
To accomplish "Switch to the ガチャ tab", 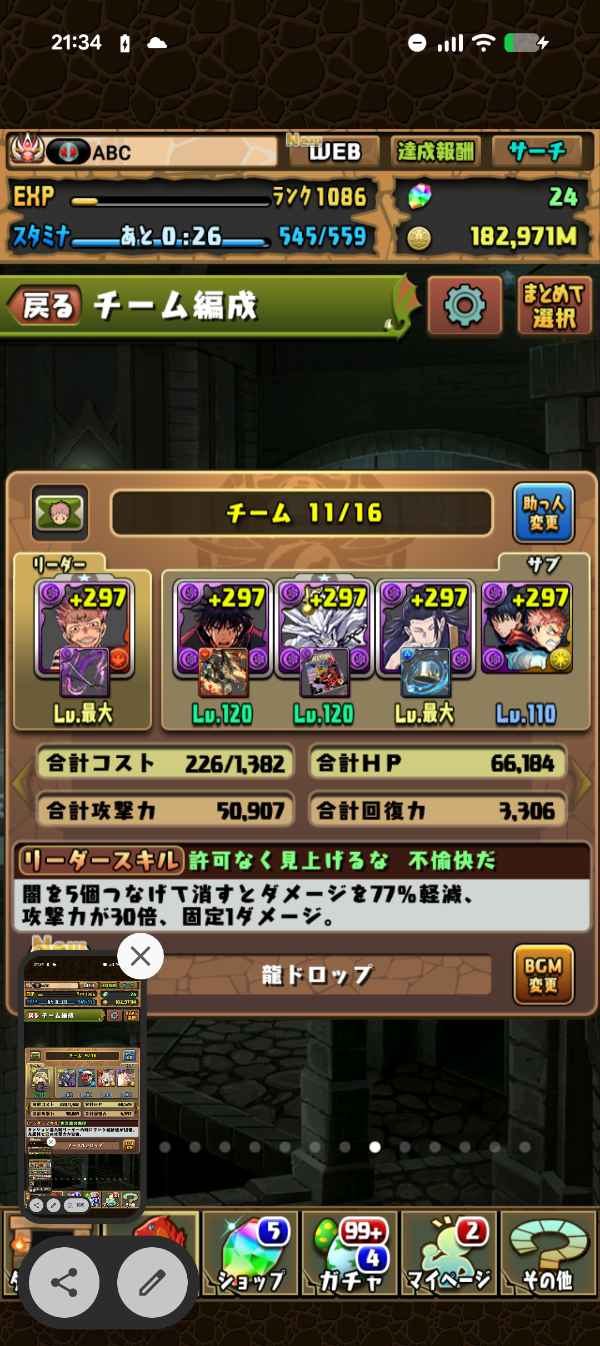I will (x=348, y=1255).
